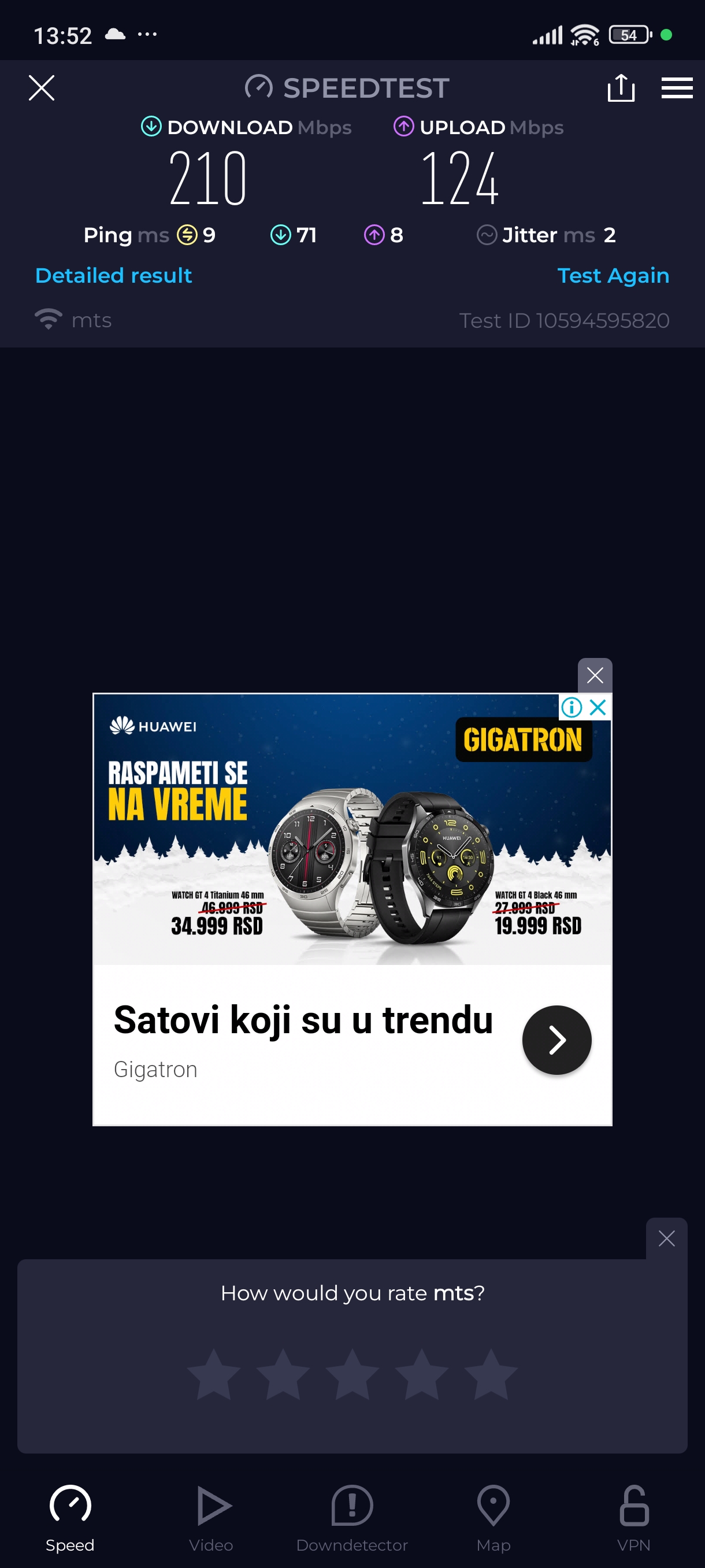Close the mts rating prompt
This screenshot has height=1568, width=705.
[x=666, y=1238]
